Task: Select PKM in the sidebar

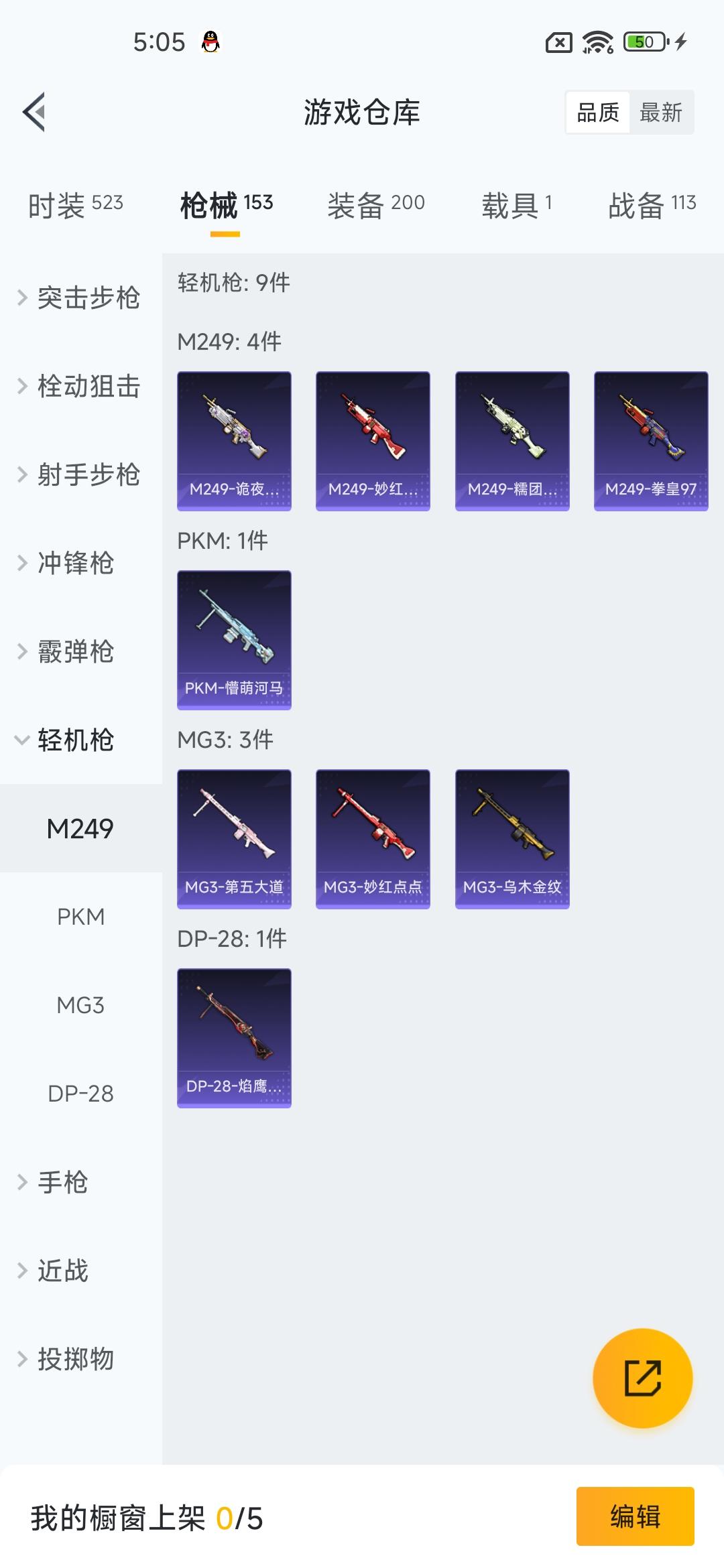Action: point(80,917)
